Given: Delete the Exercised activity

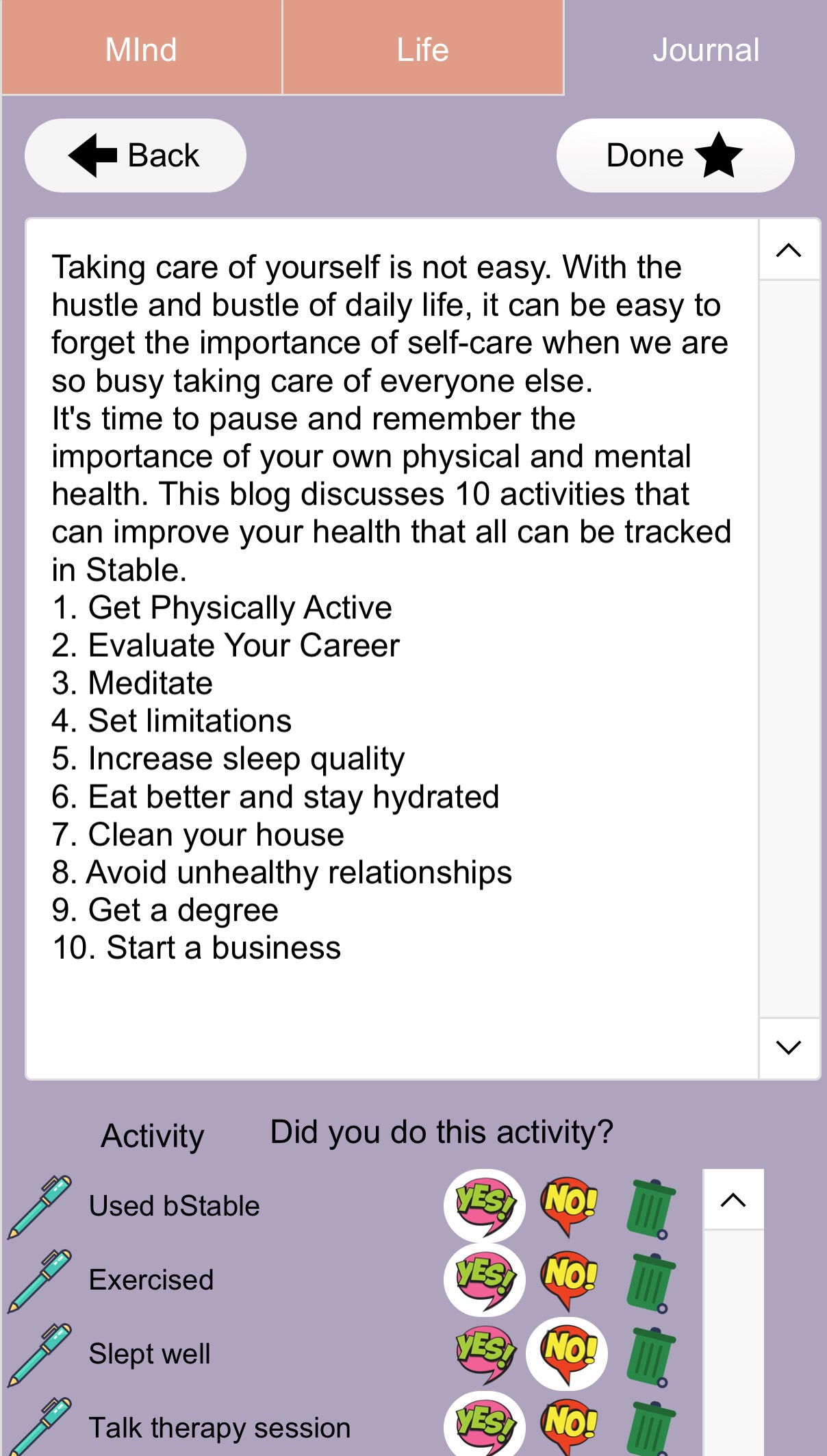Looking at the screenshot, I should click(650, 1282).
